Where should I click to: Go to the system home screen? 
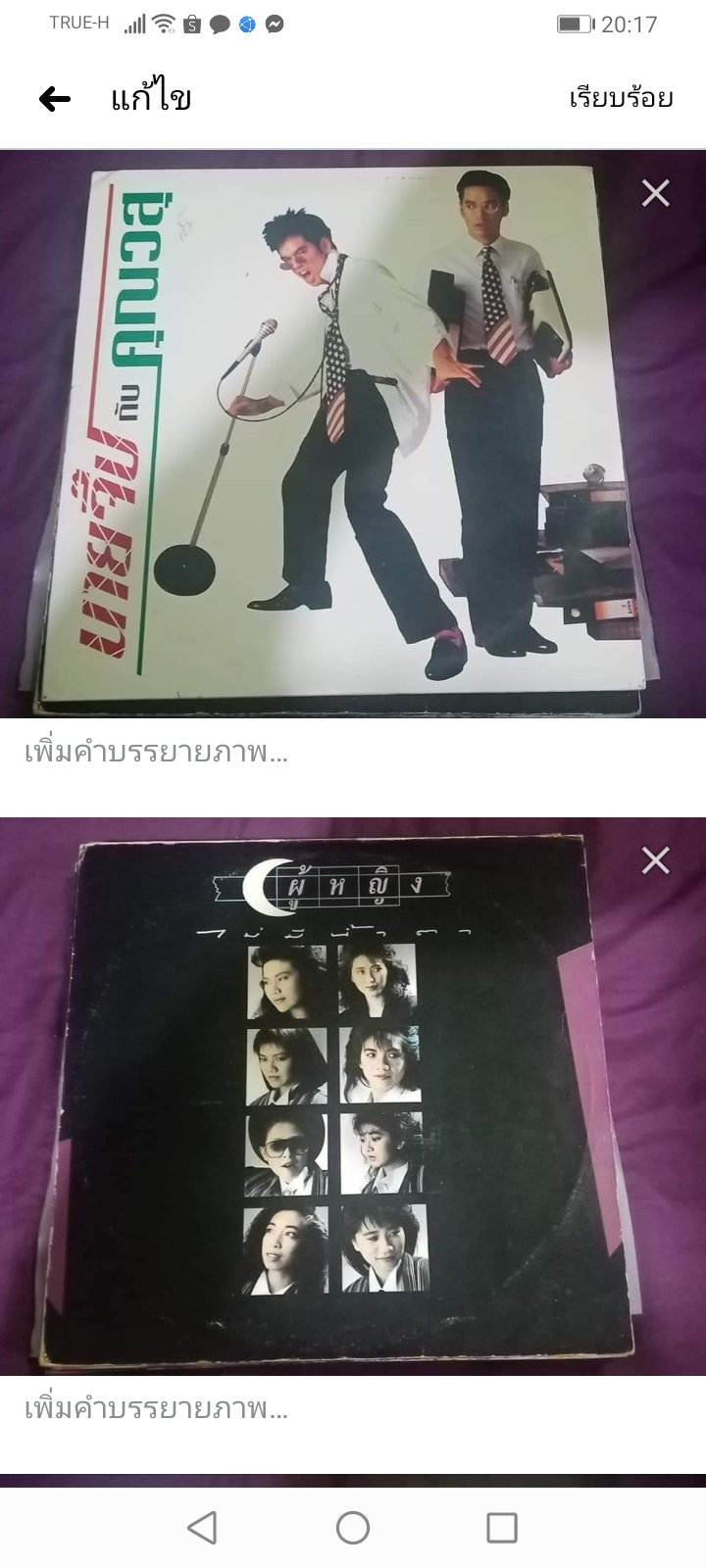point(353,1527)
